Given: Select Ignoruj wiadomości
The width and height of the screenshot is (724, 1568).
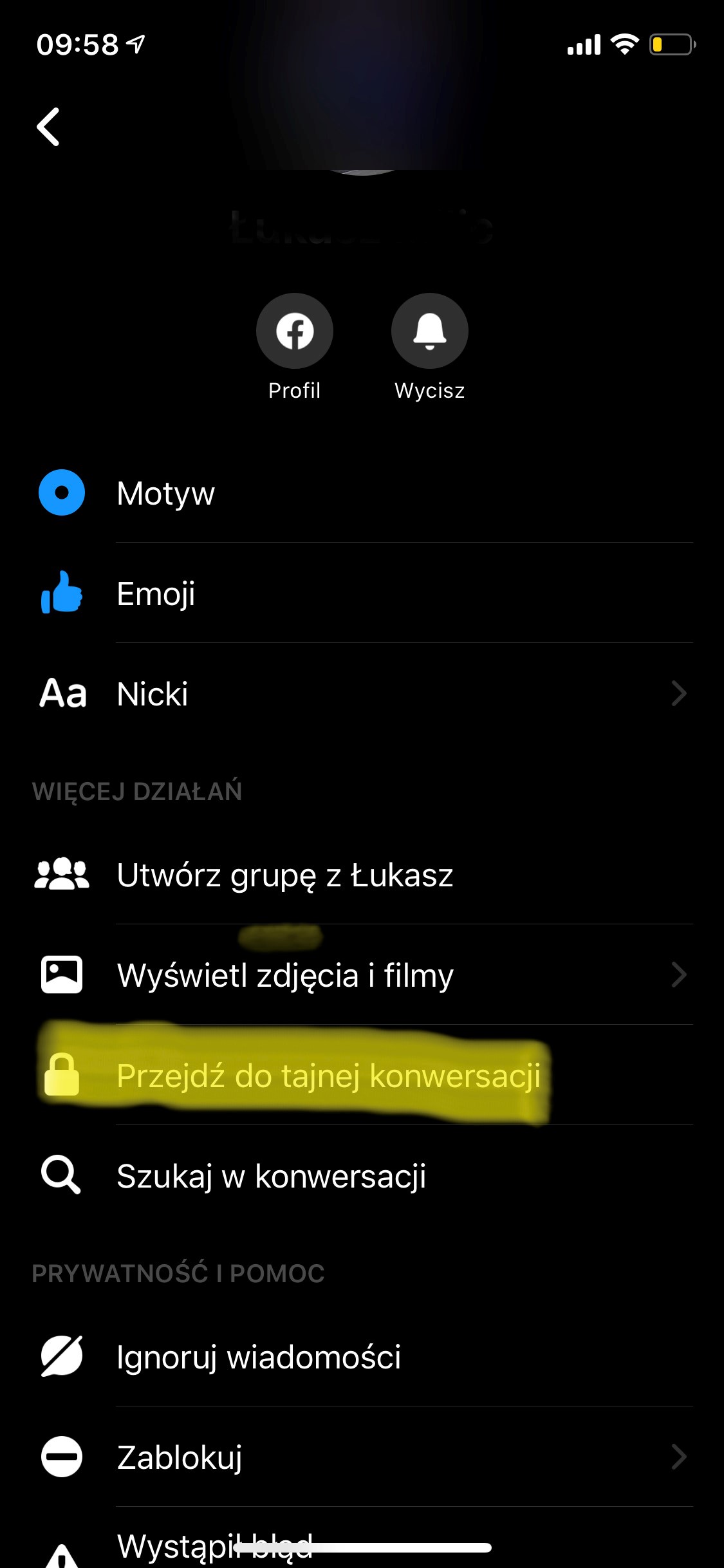Looking at the screenshot, I should (362, 1357).
